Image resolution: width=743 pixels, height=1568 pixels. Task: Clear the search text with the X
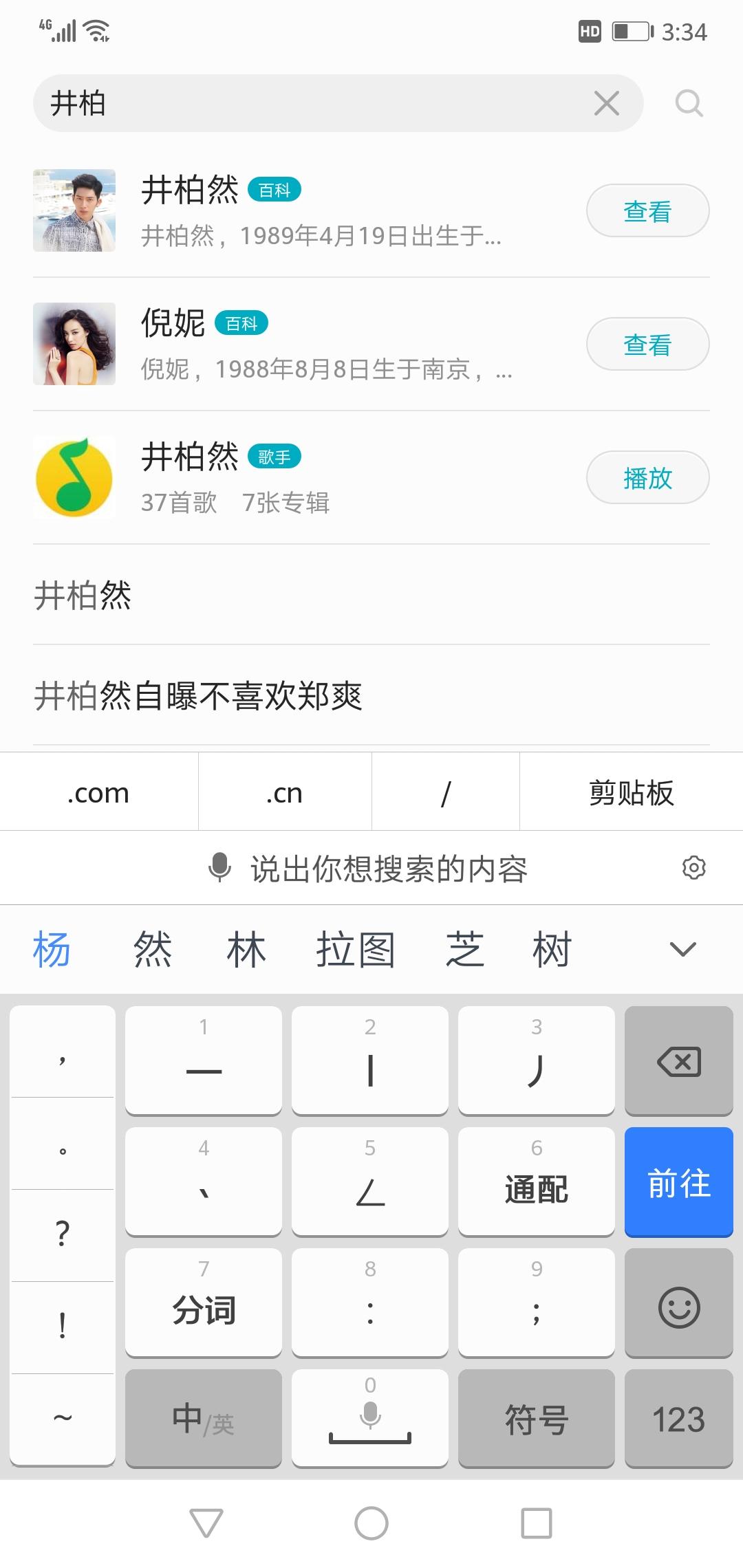coord(606,104)
